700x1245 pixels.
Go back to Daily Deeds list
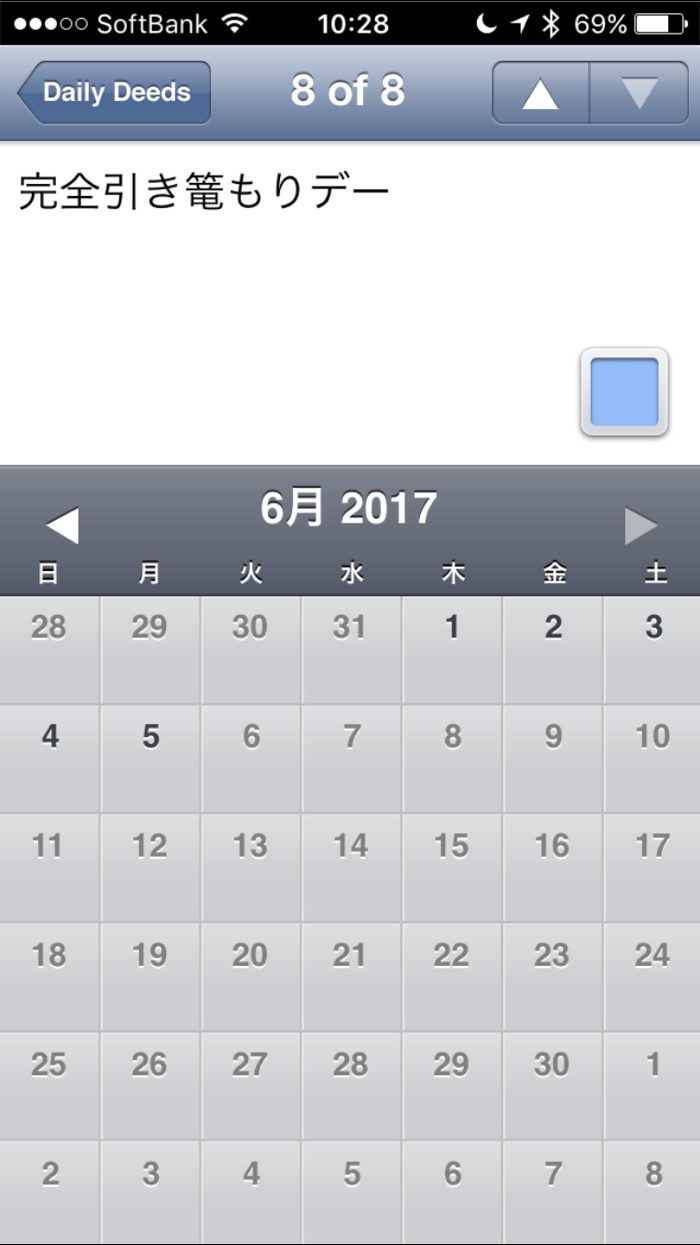(114, 93)
